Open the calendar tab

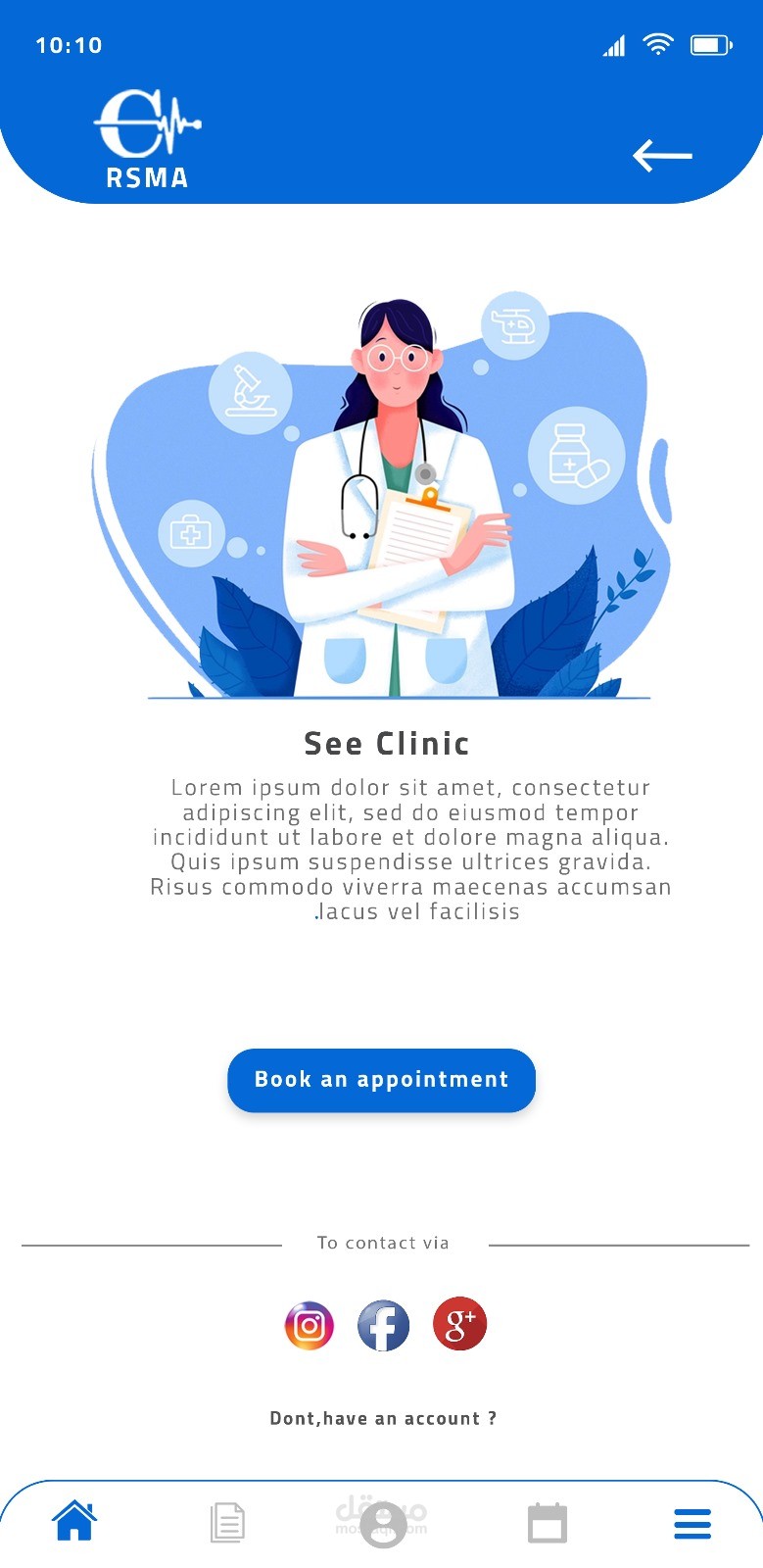point(547,1523)
